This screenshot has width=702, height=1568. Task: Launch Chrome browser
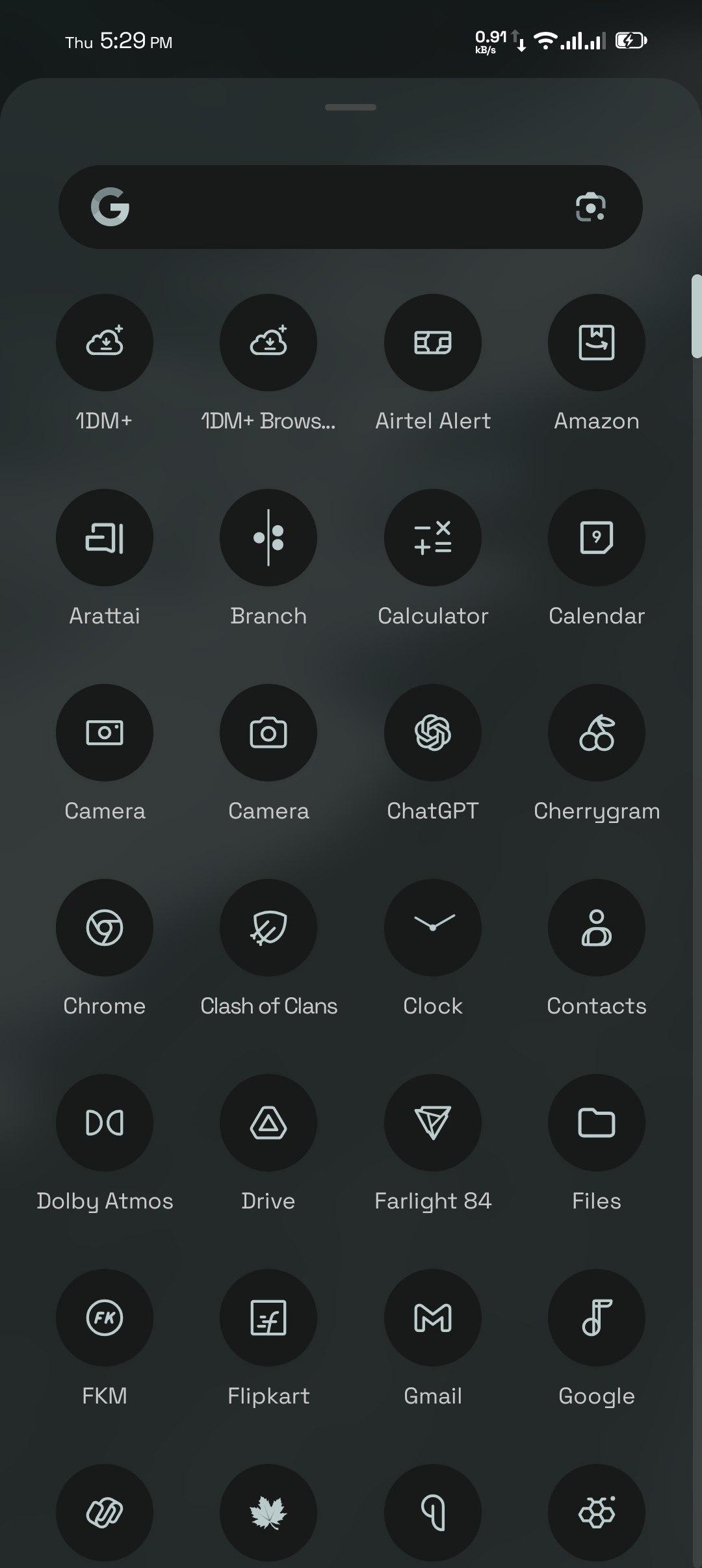click(105, 928)
